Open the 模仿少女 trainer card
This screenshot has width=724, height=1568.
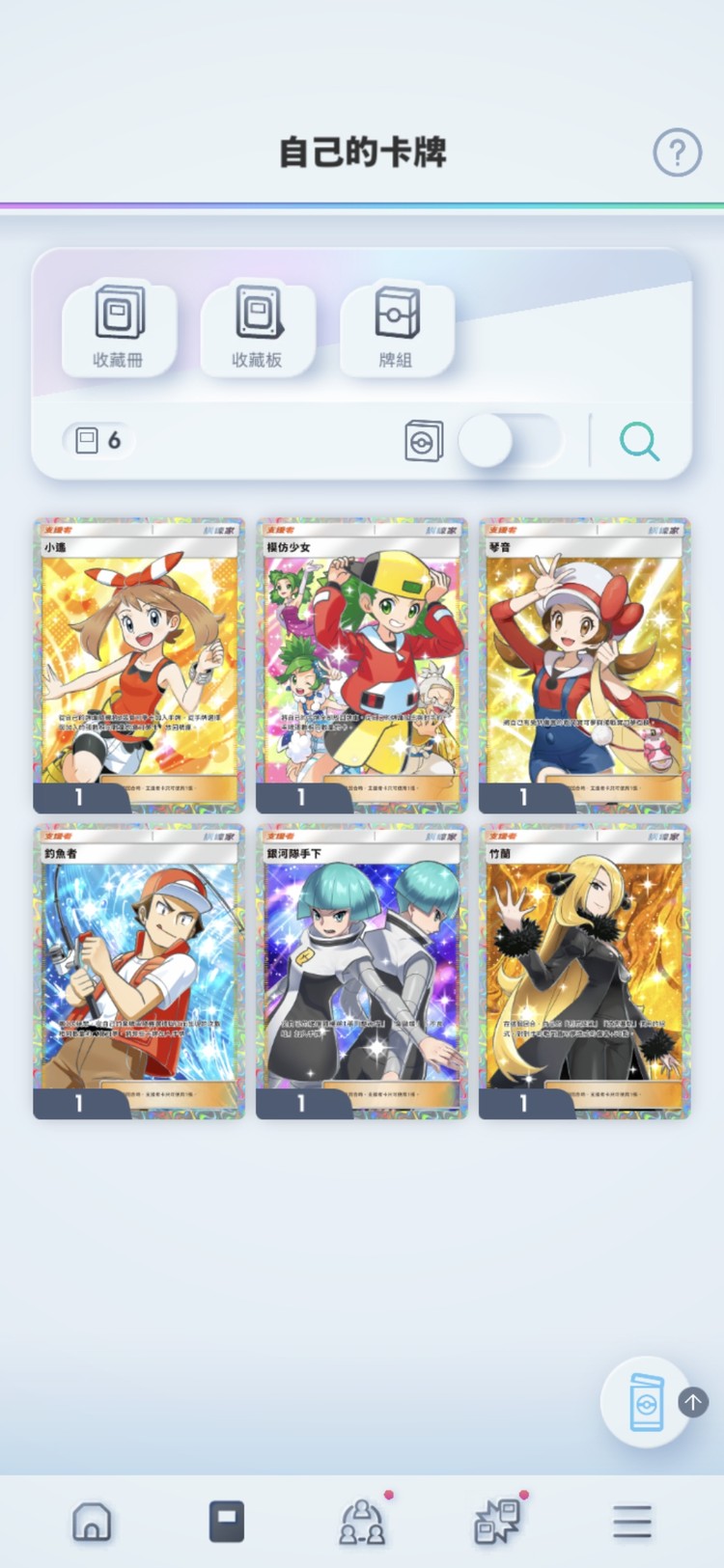coord(361,666)
